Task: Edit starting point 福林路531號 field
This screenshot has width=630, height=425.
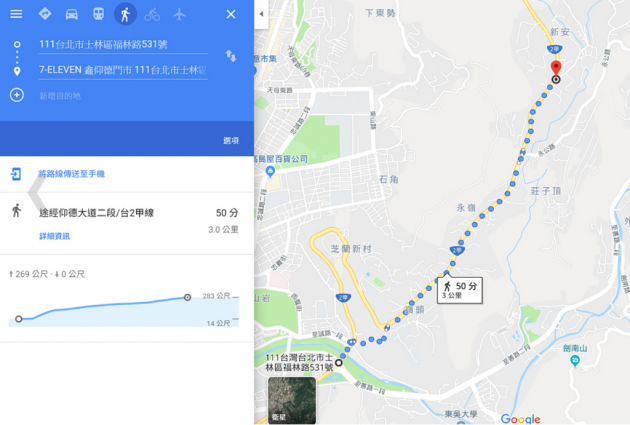Action: coord(120,44)
